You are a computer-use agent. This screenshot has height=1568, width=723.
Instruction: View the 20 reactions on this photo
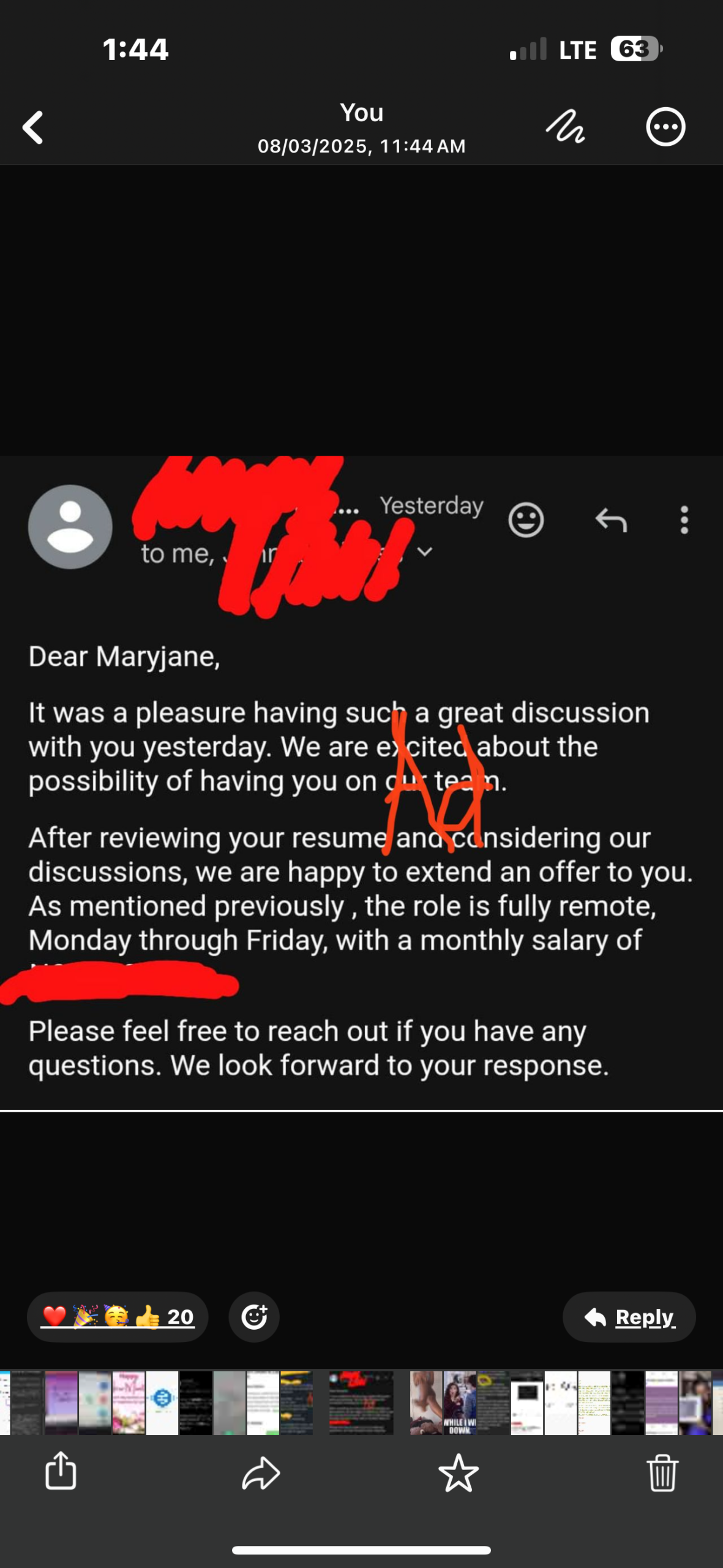pyautogui.click(x=118, y=1317)
